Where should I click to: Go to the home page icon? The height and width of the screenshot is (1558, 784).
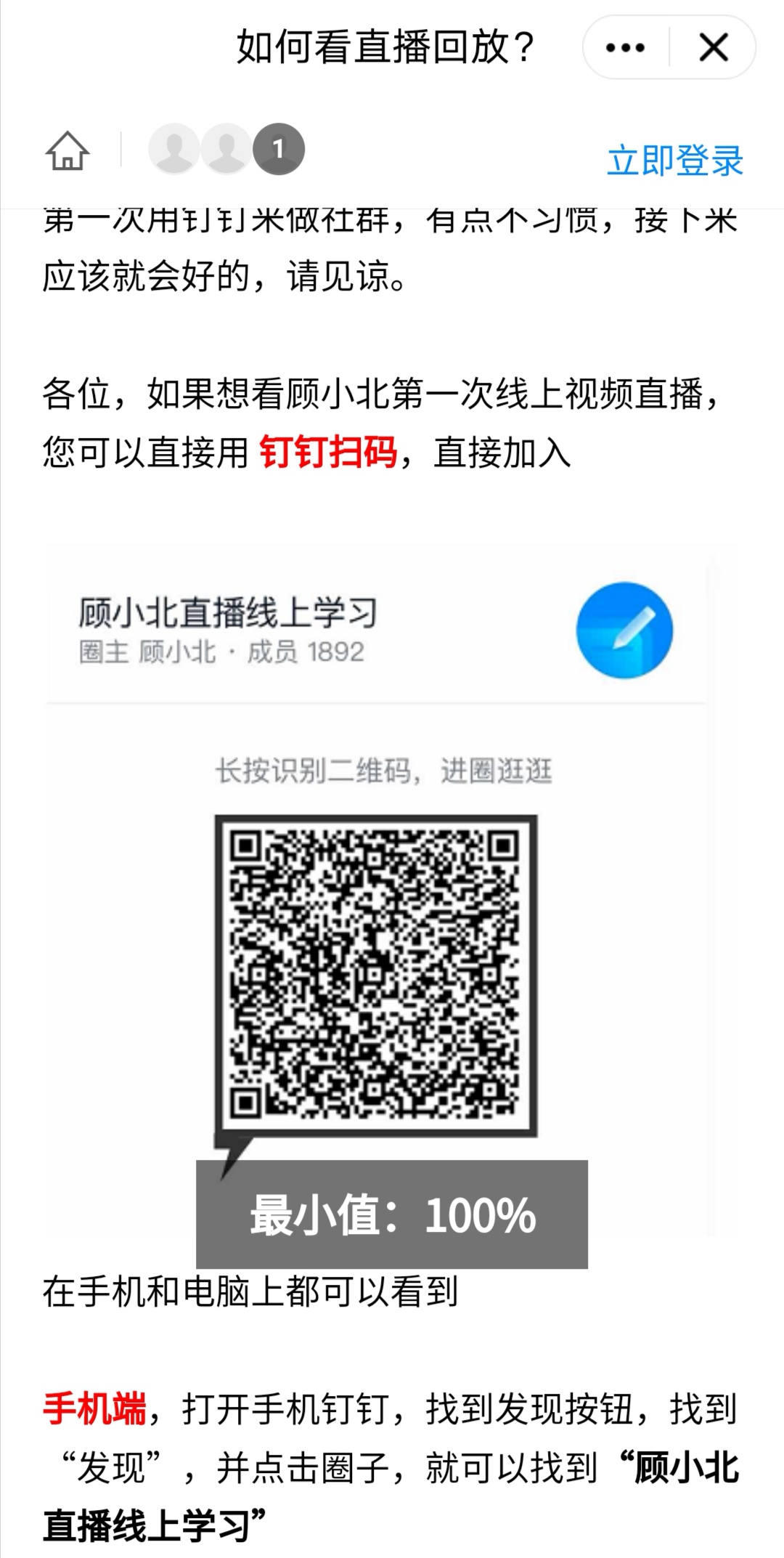[67, 150]
